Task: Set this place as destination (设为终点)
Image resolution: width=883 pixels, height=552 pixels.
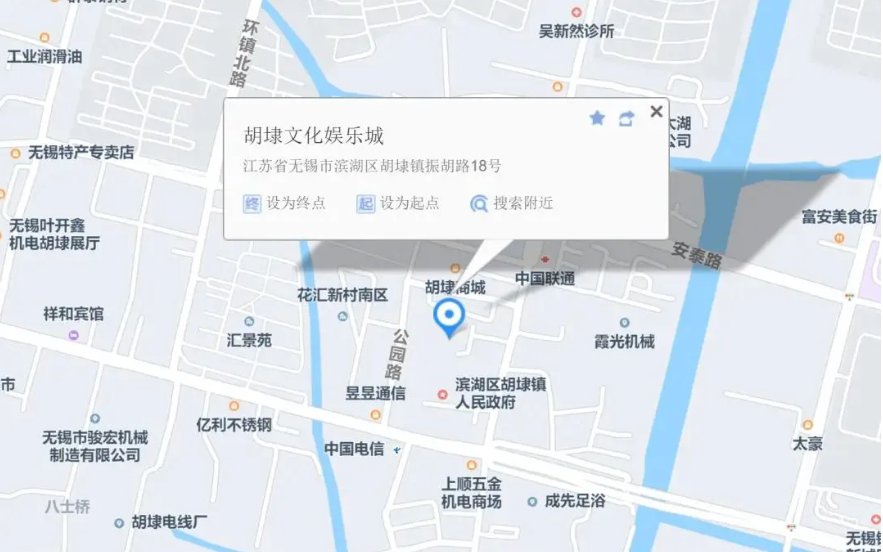Action: tap(285, 203)
